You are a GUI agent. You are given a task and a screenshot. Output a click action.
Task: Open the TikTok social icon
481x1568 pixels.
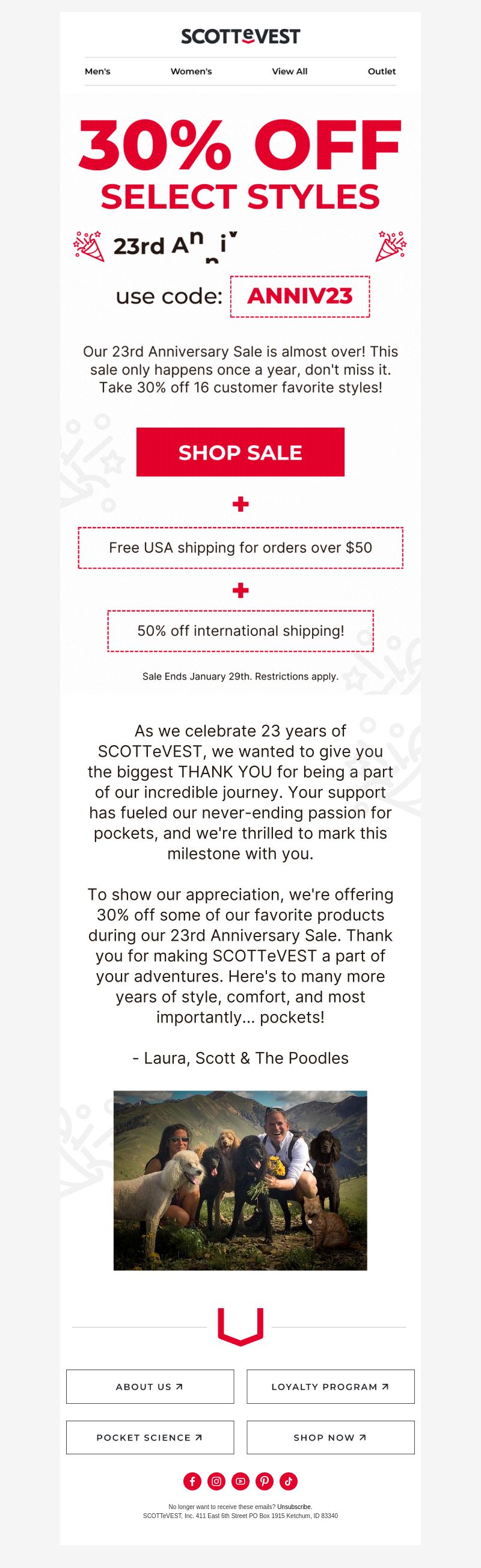pyautogui.click(x=289, y=1481)
